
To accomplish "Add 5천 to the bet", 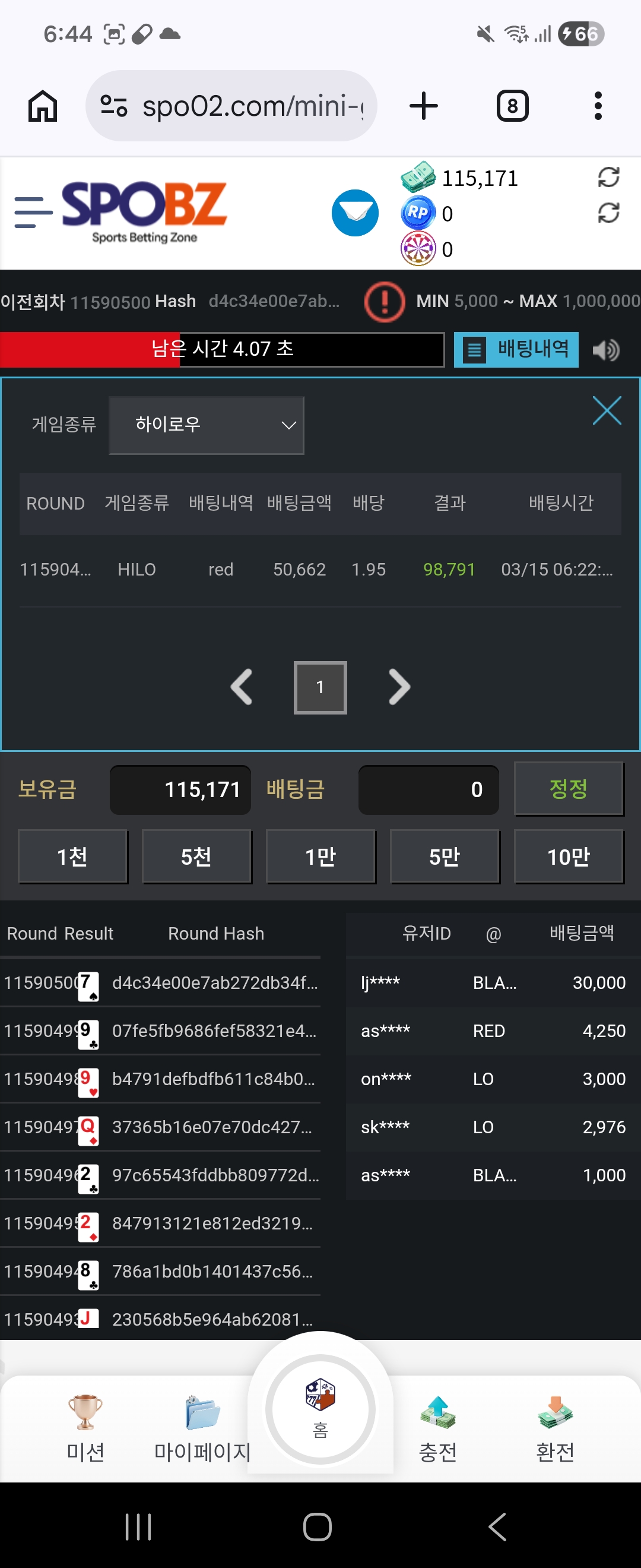I will [196, 856].
